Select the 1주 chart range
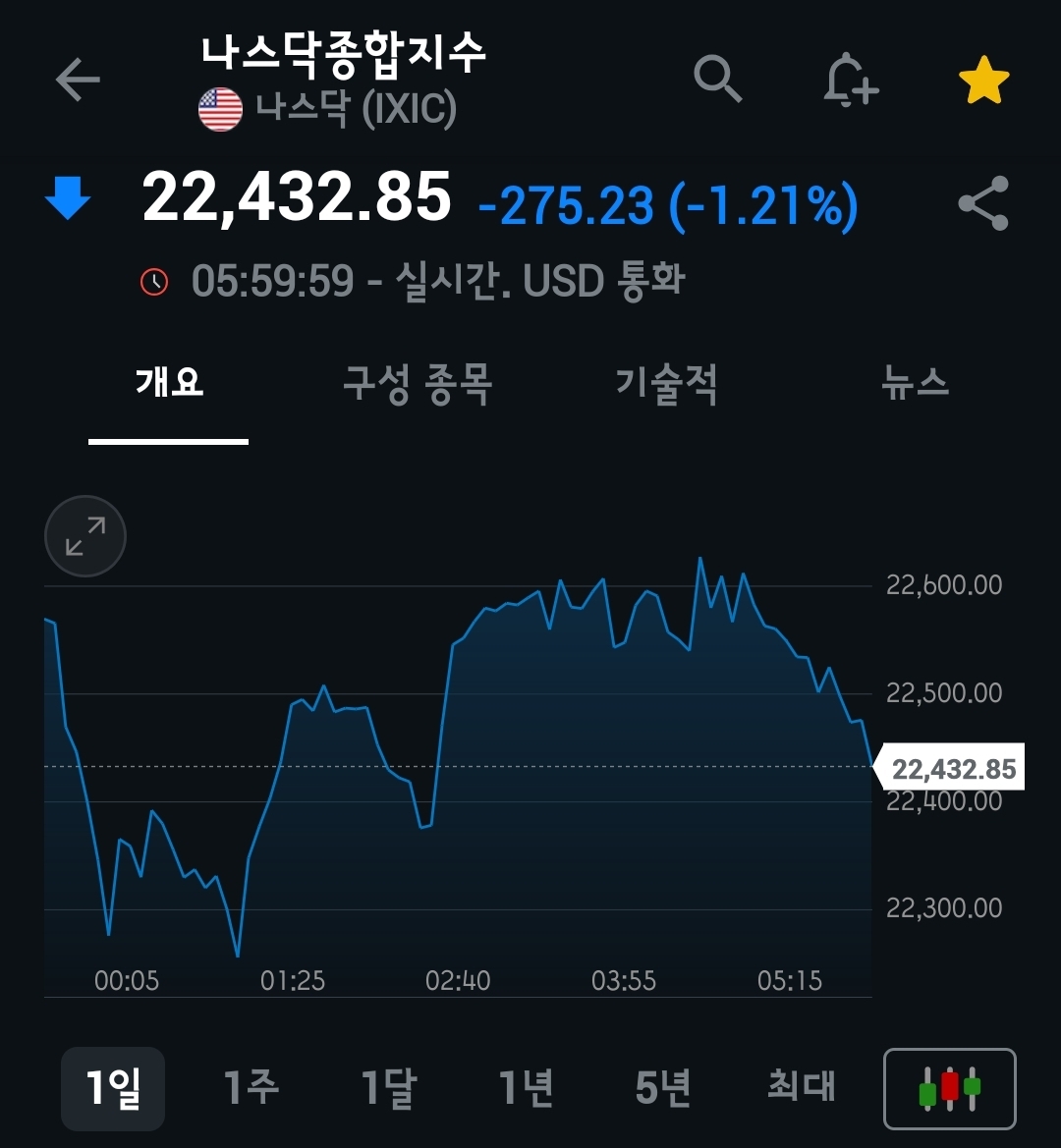The height and width of the screenshot is (1148, 1061). pos(251,1088)
